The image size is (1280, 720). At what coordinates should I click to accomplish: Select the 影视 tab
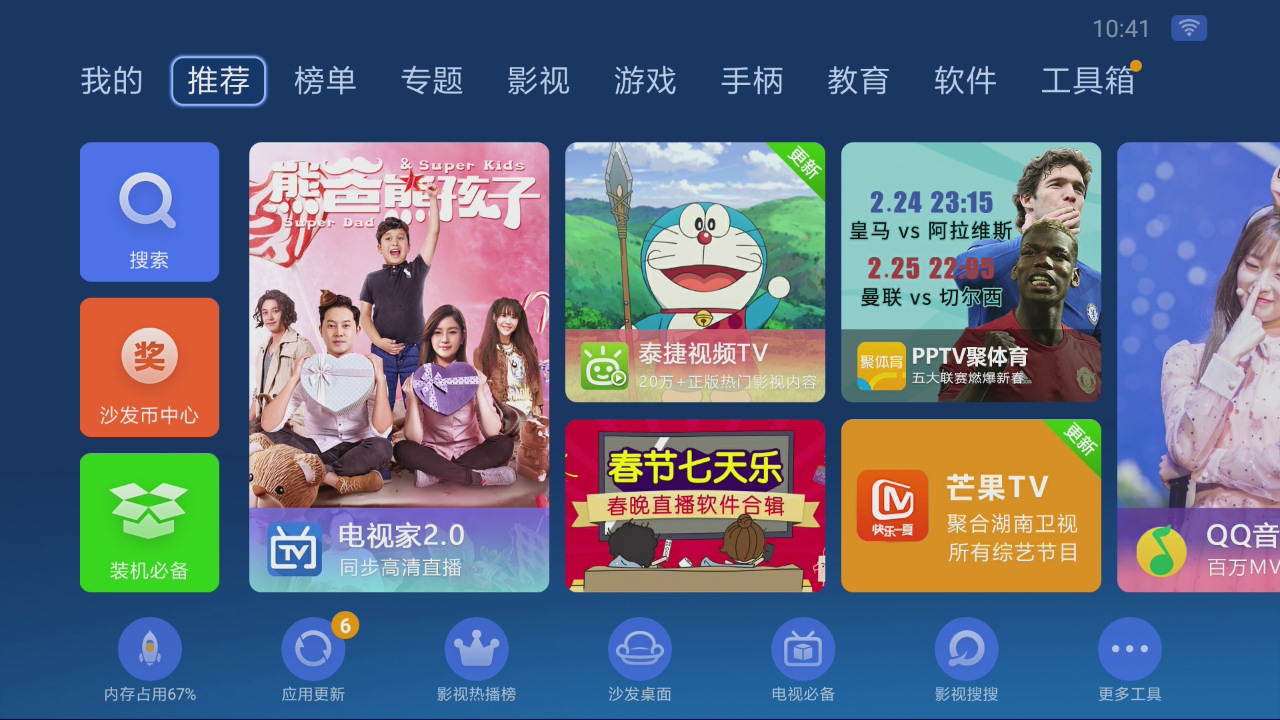(x=538, y=81)
